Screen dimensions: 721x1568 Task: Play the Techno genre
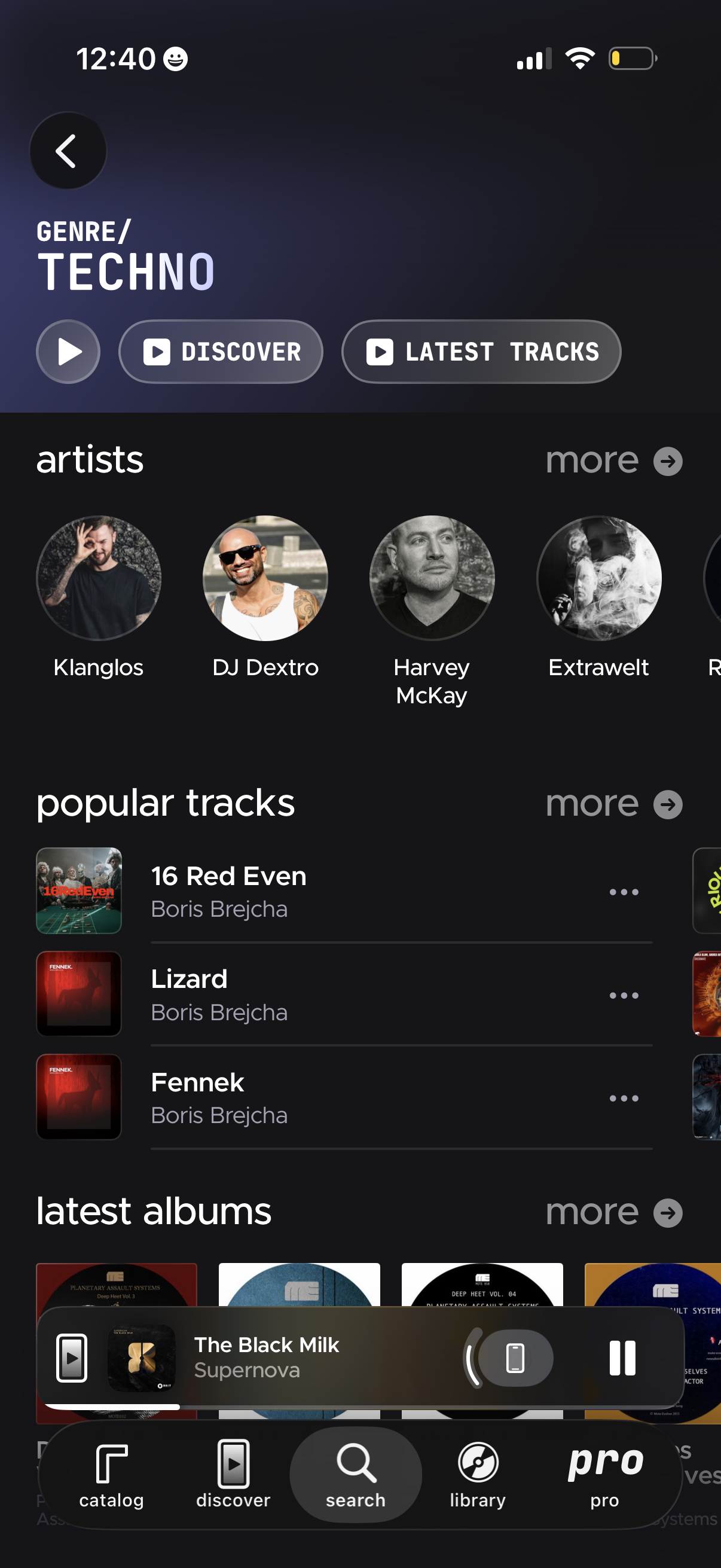click(68, 352)
